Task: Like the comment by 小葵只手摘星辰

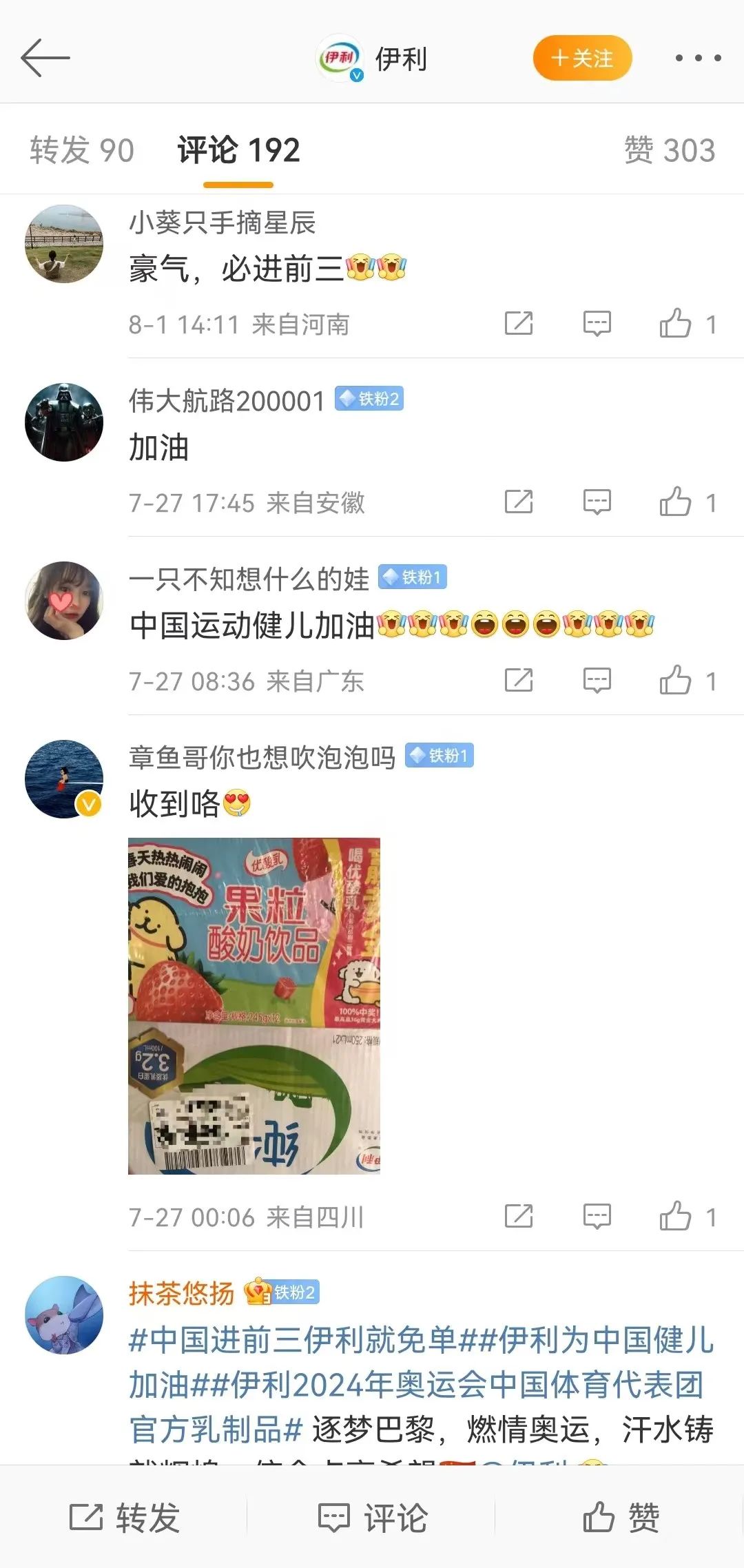Action: pos(676,323)
